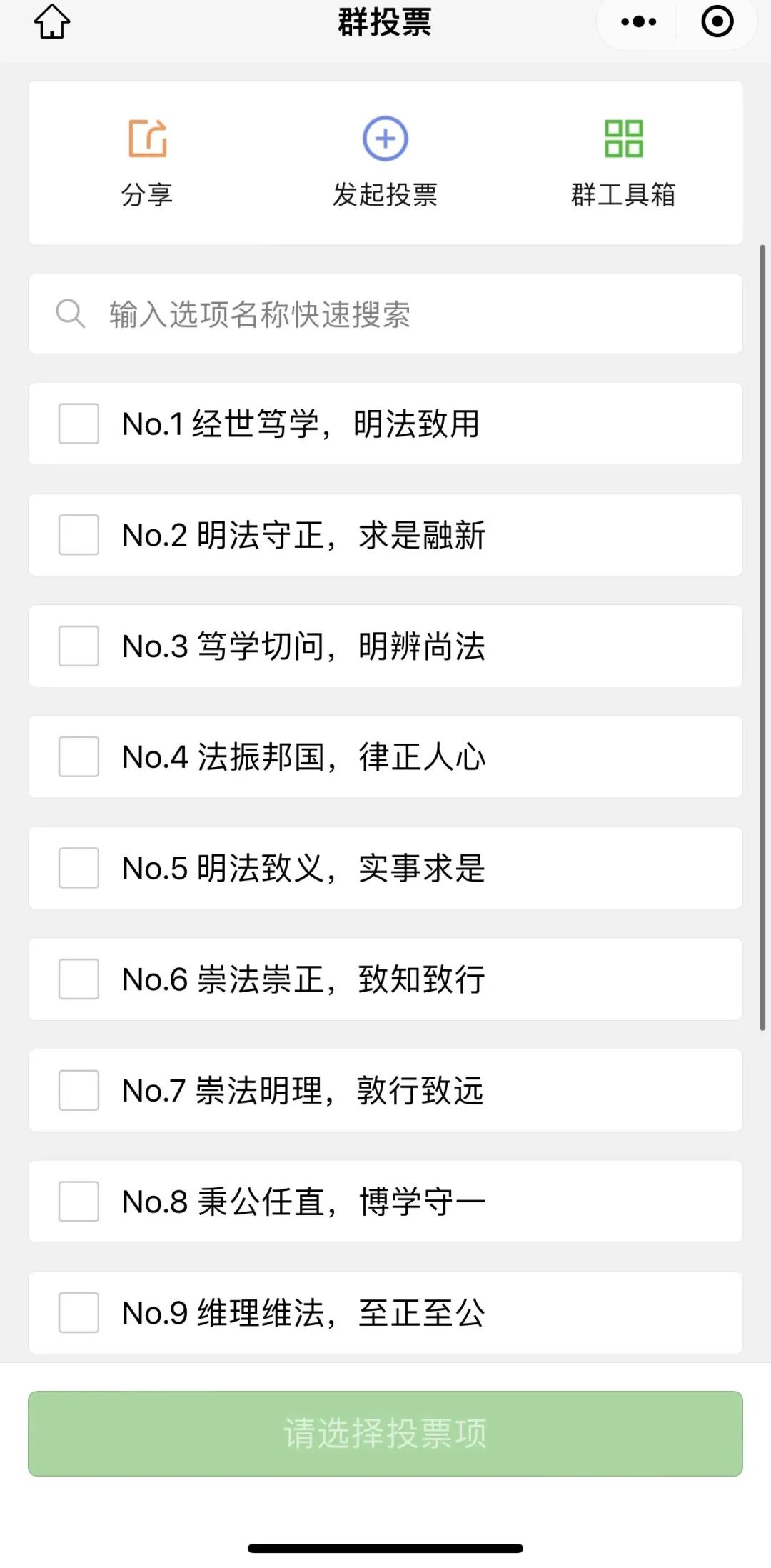Share this vote with 分享
The height and width of the screenshot is (1568, 771).
tap(147, 161)
